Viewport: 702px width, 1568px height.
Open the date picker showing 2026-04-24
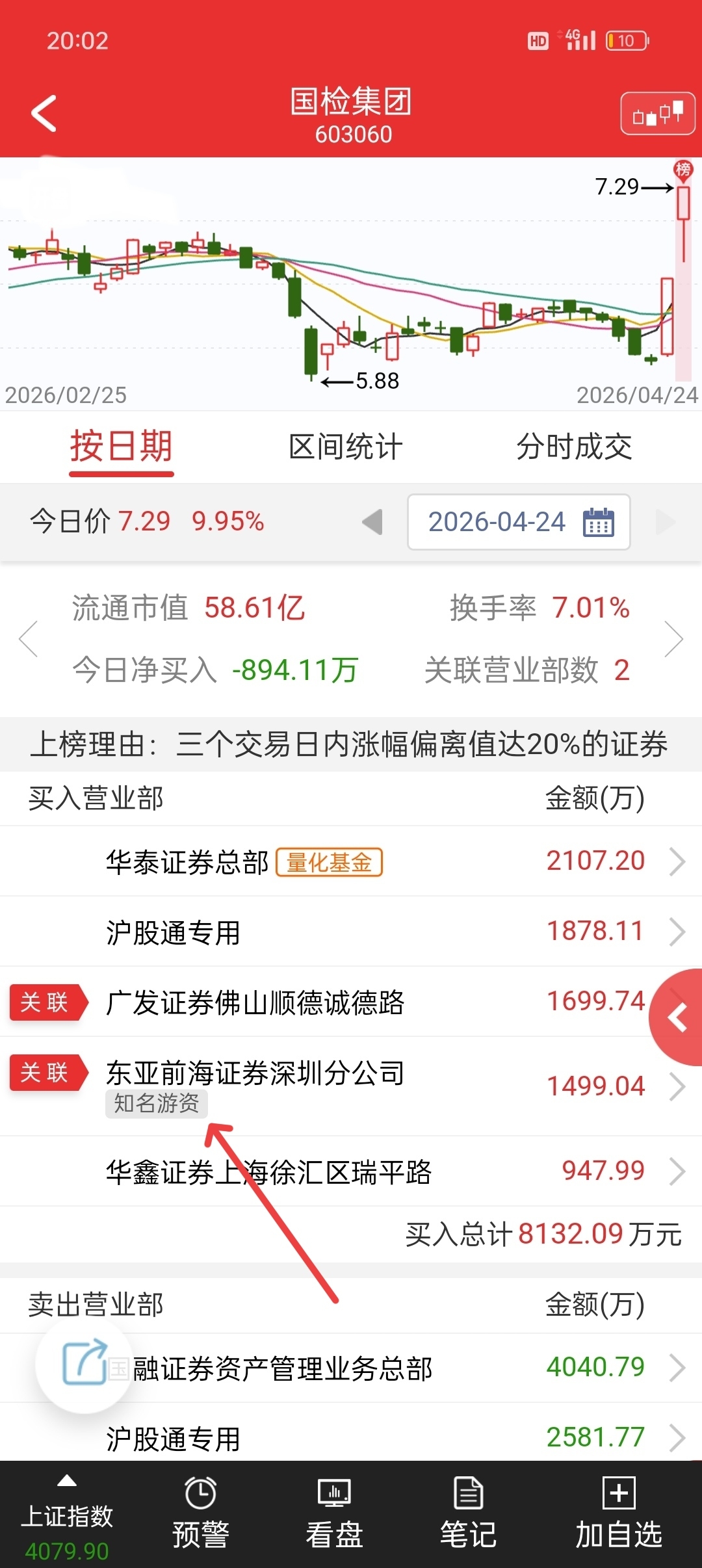pos(519,522)
